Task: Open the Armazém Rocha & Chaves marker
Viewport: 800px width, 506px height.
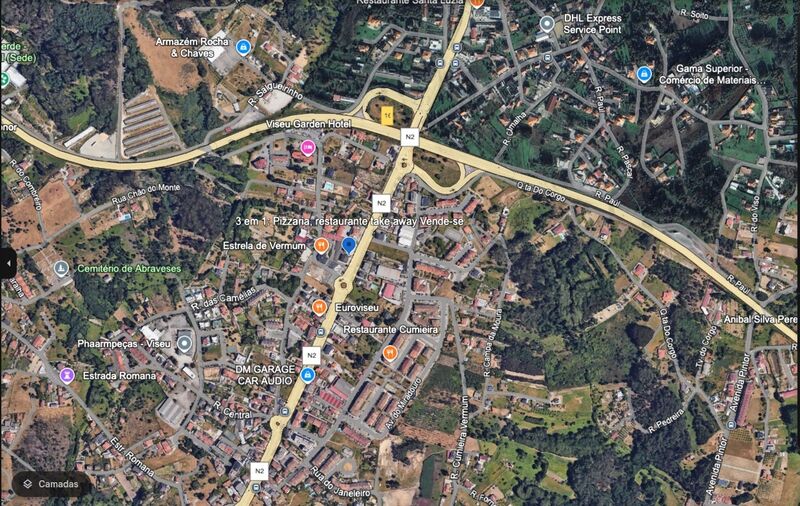Action: (x=243, y=46)
